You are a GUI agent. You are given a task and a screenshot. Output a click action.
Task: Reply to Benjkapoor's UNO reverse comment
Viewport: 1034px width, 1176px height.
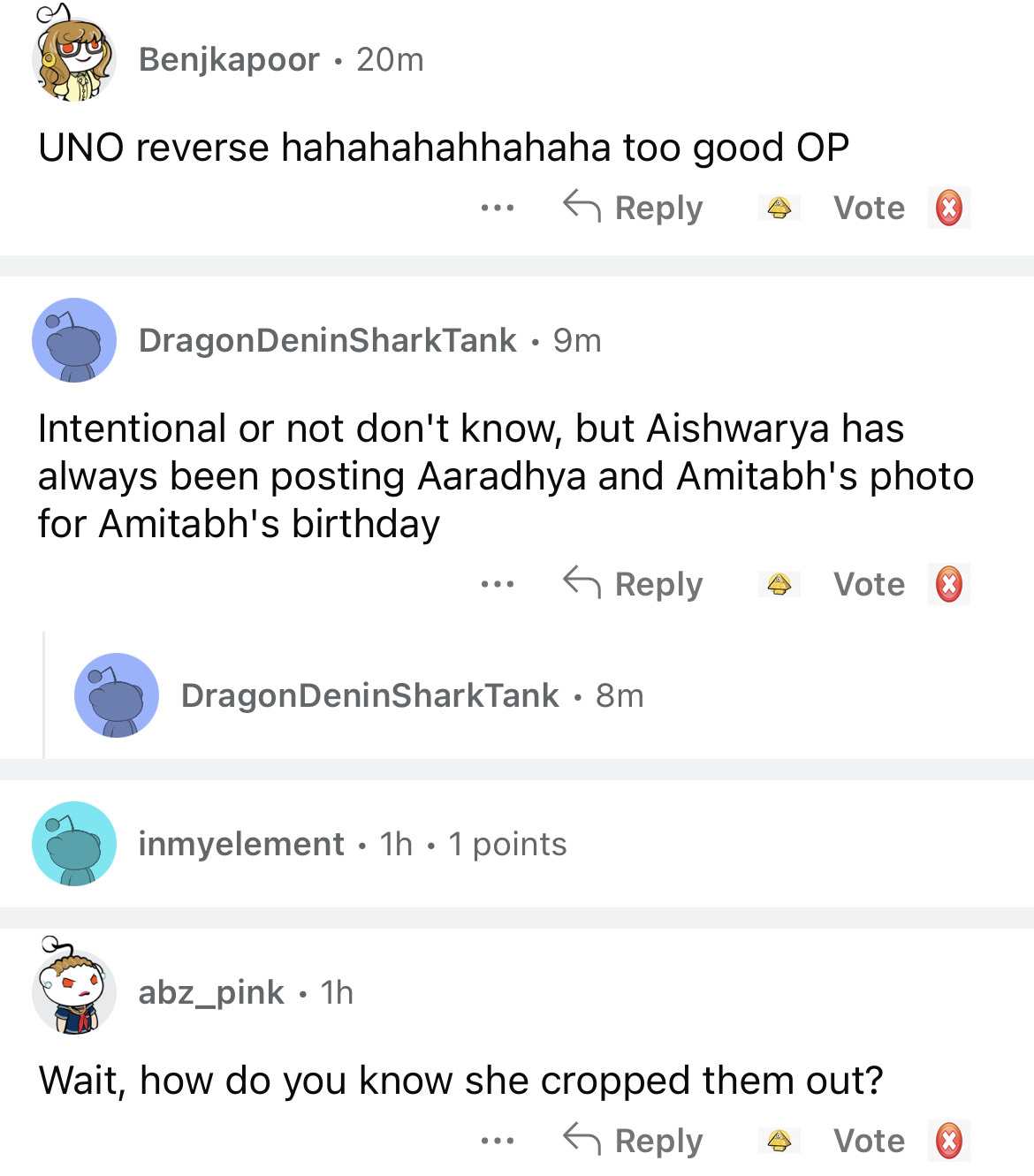point(634,209)
